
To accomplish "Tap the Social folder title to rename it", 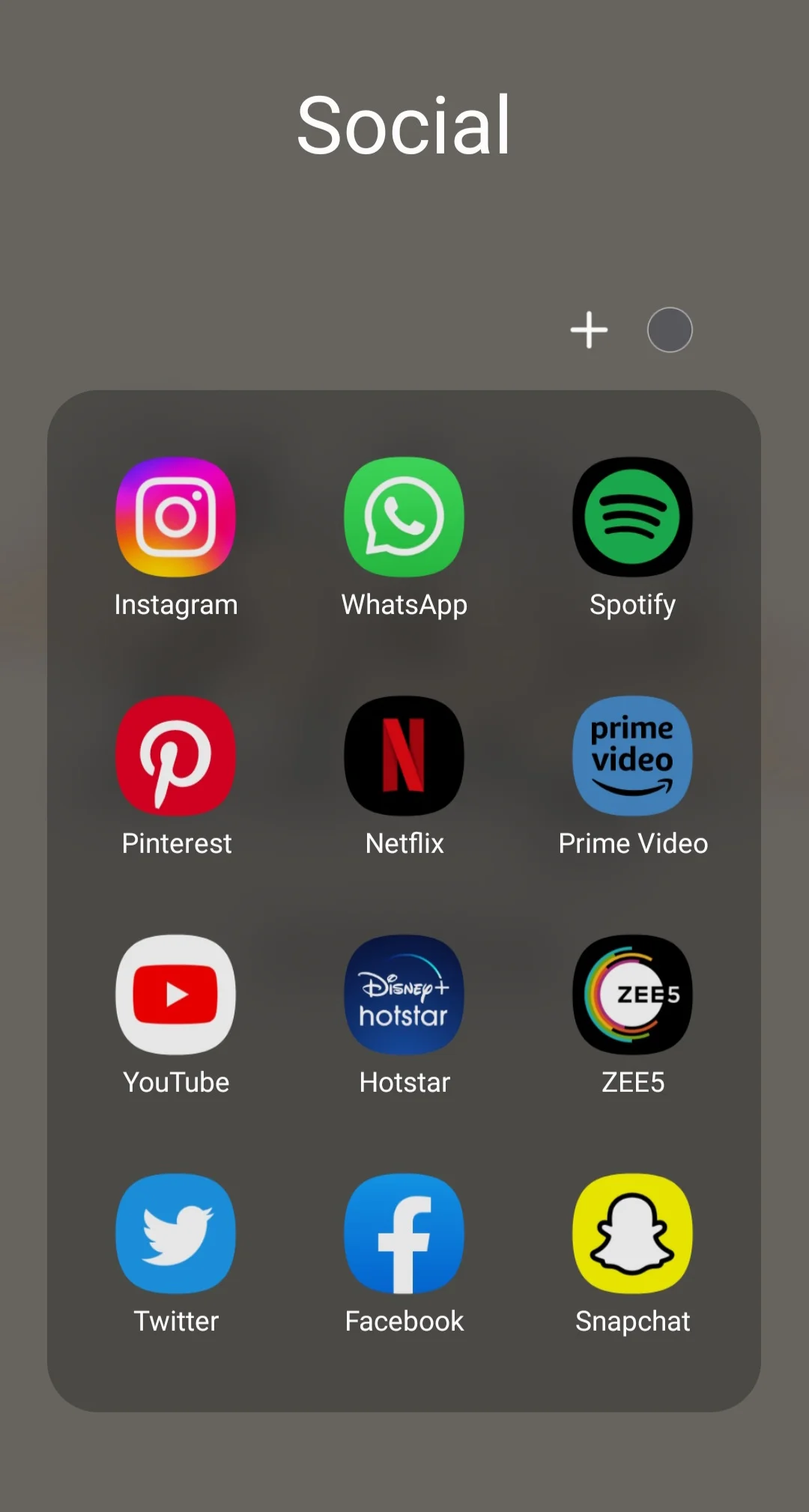I will (x=404, y=125).
